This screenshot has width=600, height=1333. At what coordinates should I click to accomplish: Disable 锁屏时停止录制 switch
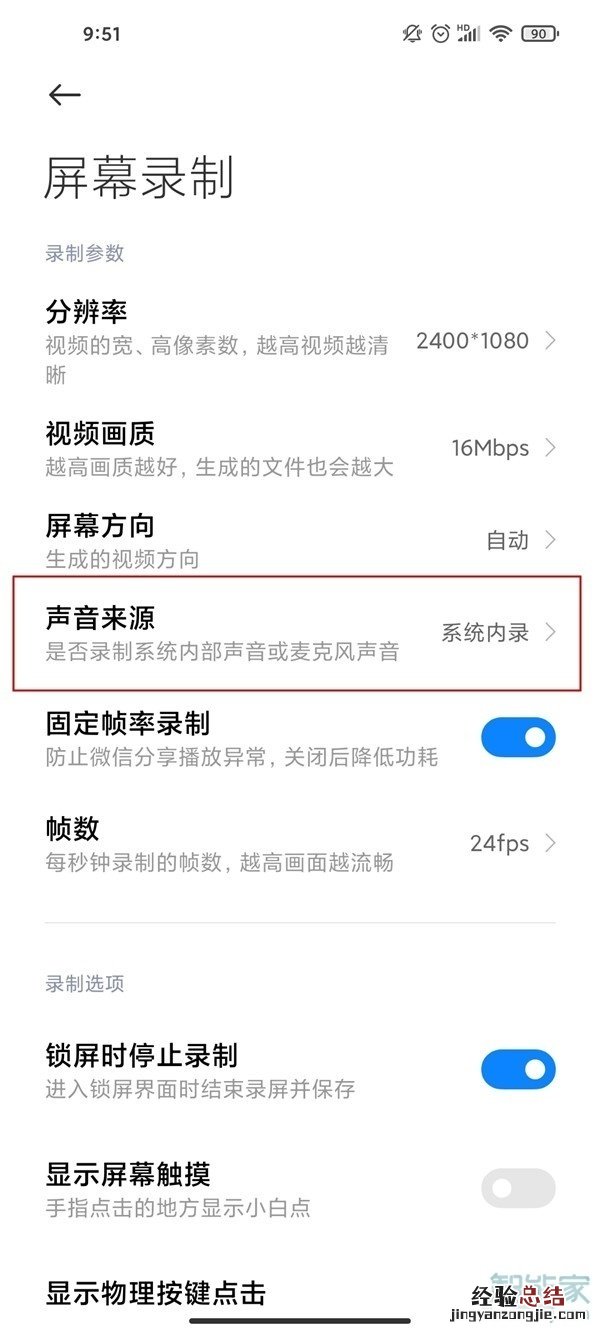[517, 1070]
